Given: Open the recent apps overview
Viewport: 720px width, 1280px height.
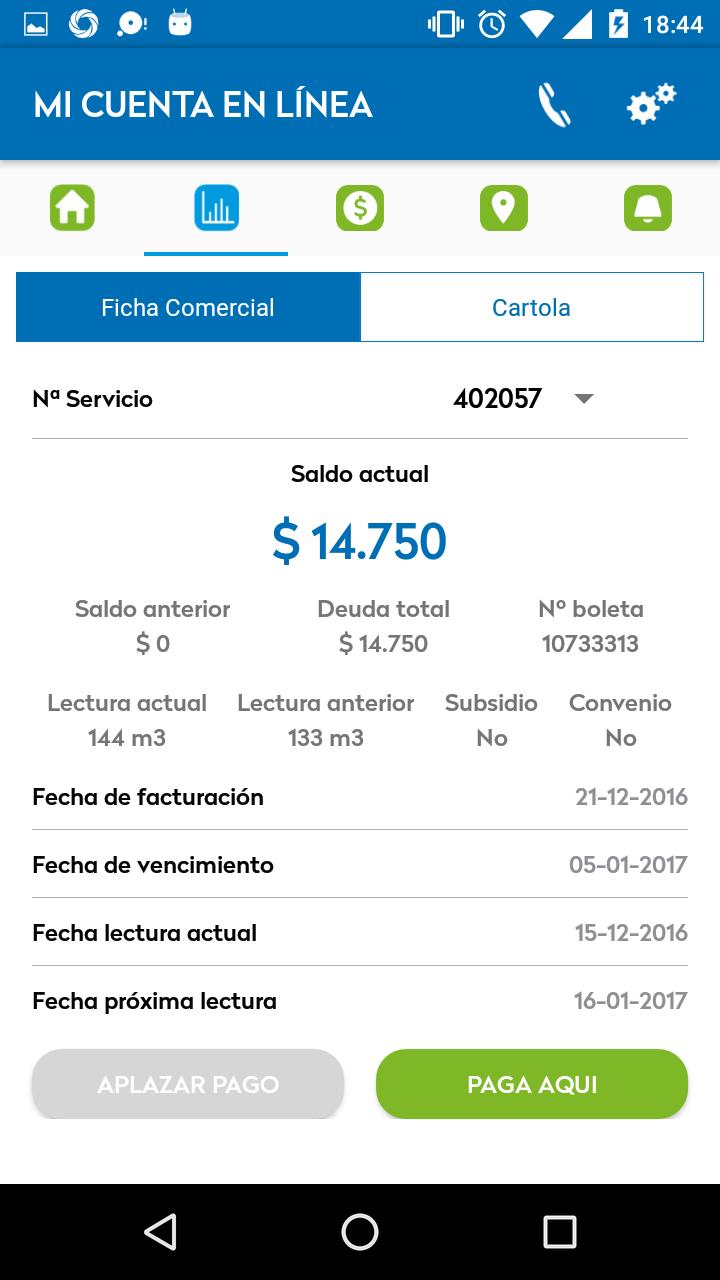Looking at the screenshot, I should 560,1232.
